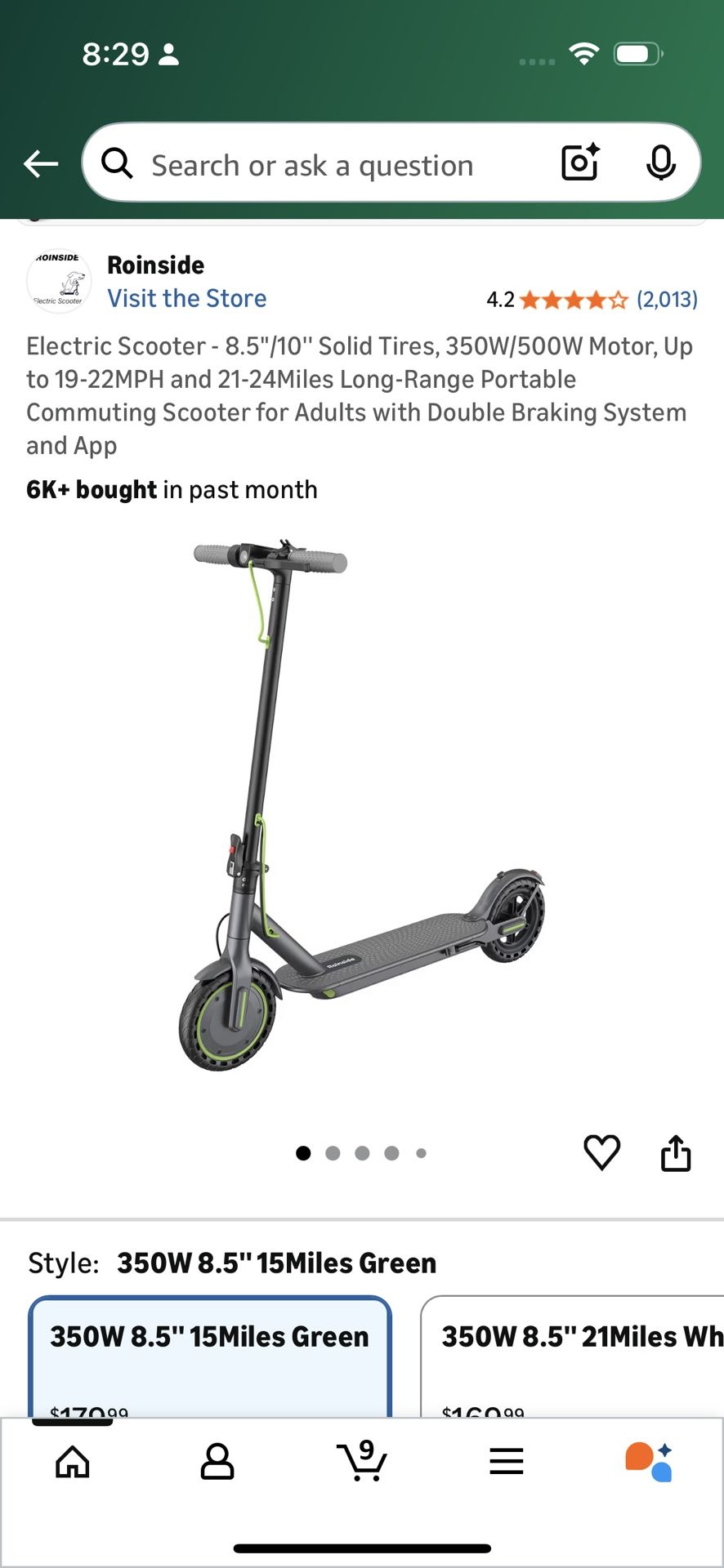
Task: Add the scooter to your wishlist heart
Action: click(602, 1152)
